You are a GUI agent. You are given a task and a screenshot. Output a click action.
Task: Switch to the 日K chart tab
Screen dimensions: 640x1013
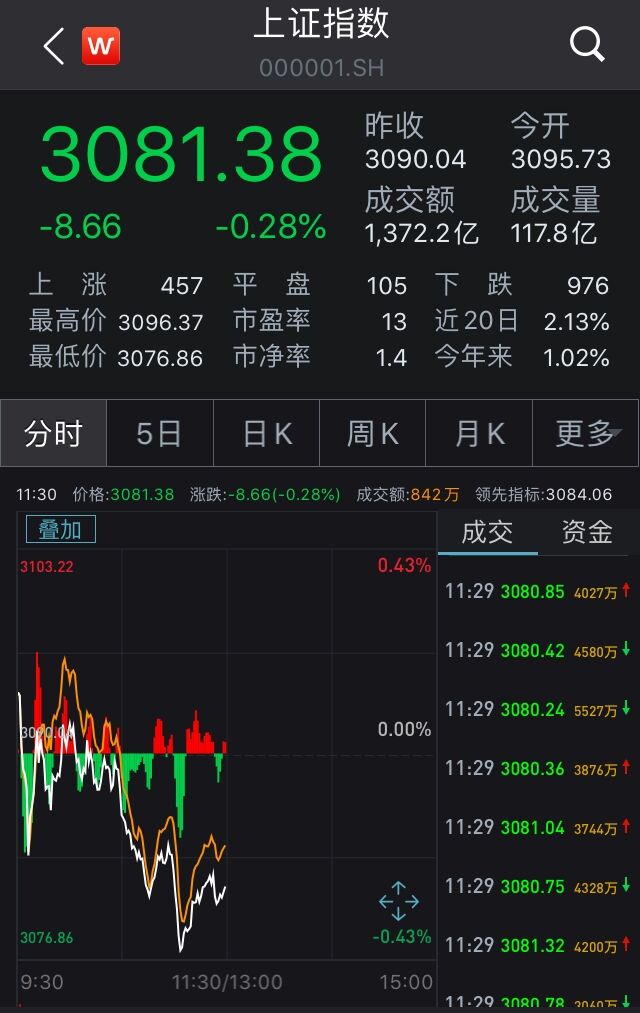point(266,434)
